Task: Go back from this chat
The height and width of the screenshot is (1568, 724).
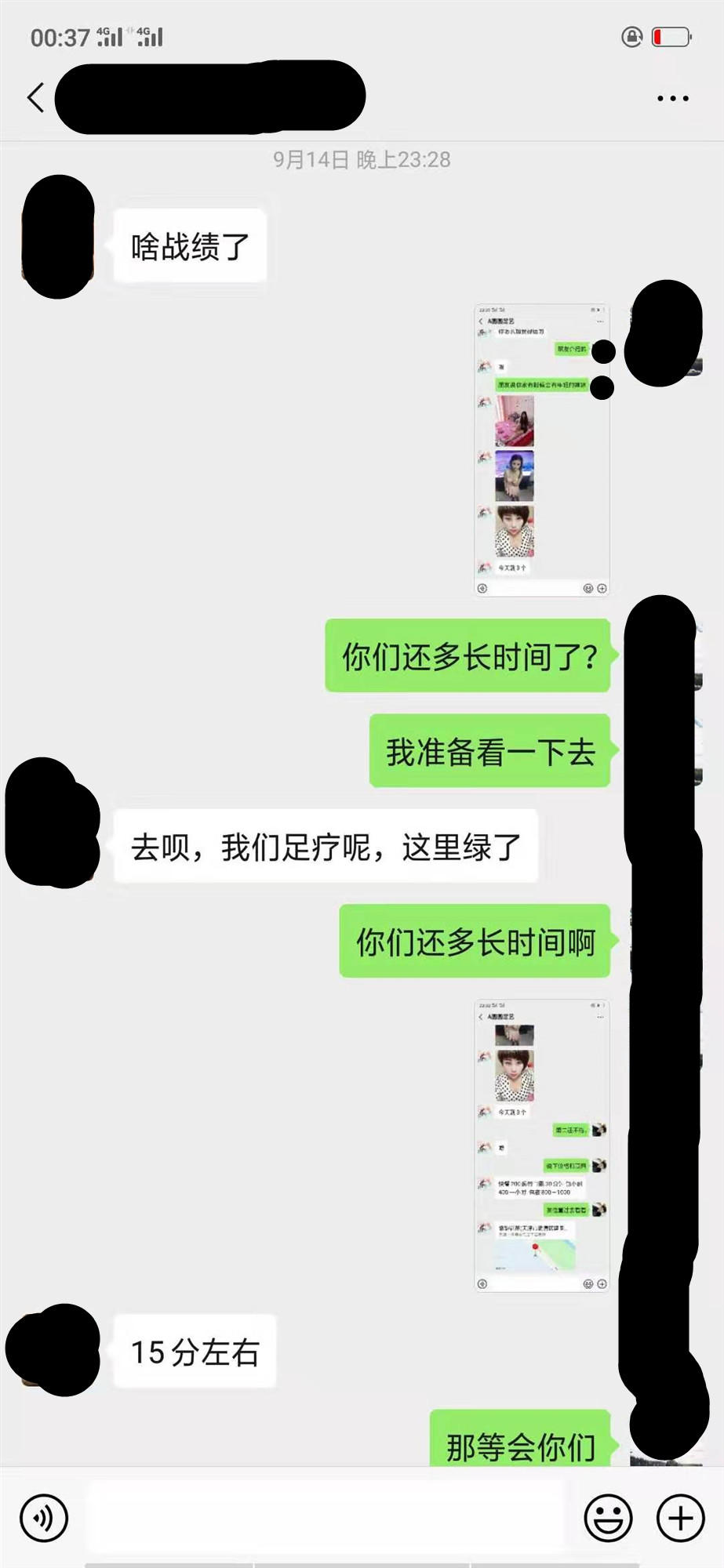Action: click(x=35, y=98)
